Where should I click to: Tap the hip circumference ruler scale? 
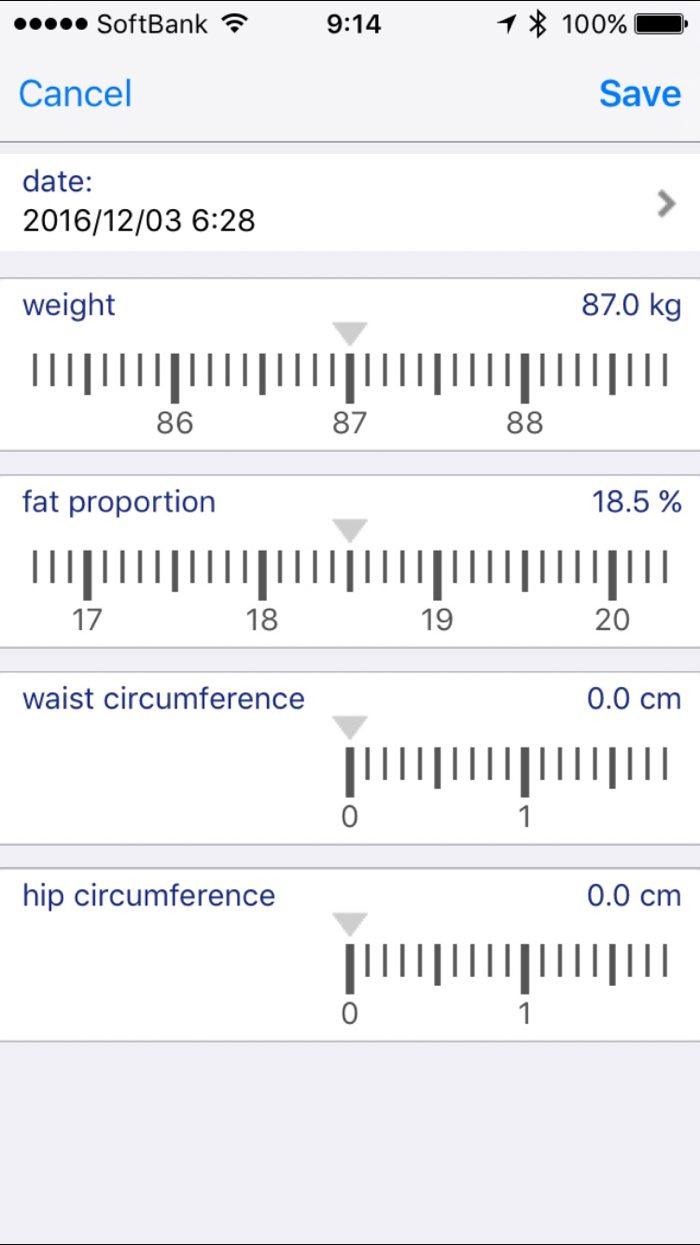(x=506, y=971)
